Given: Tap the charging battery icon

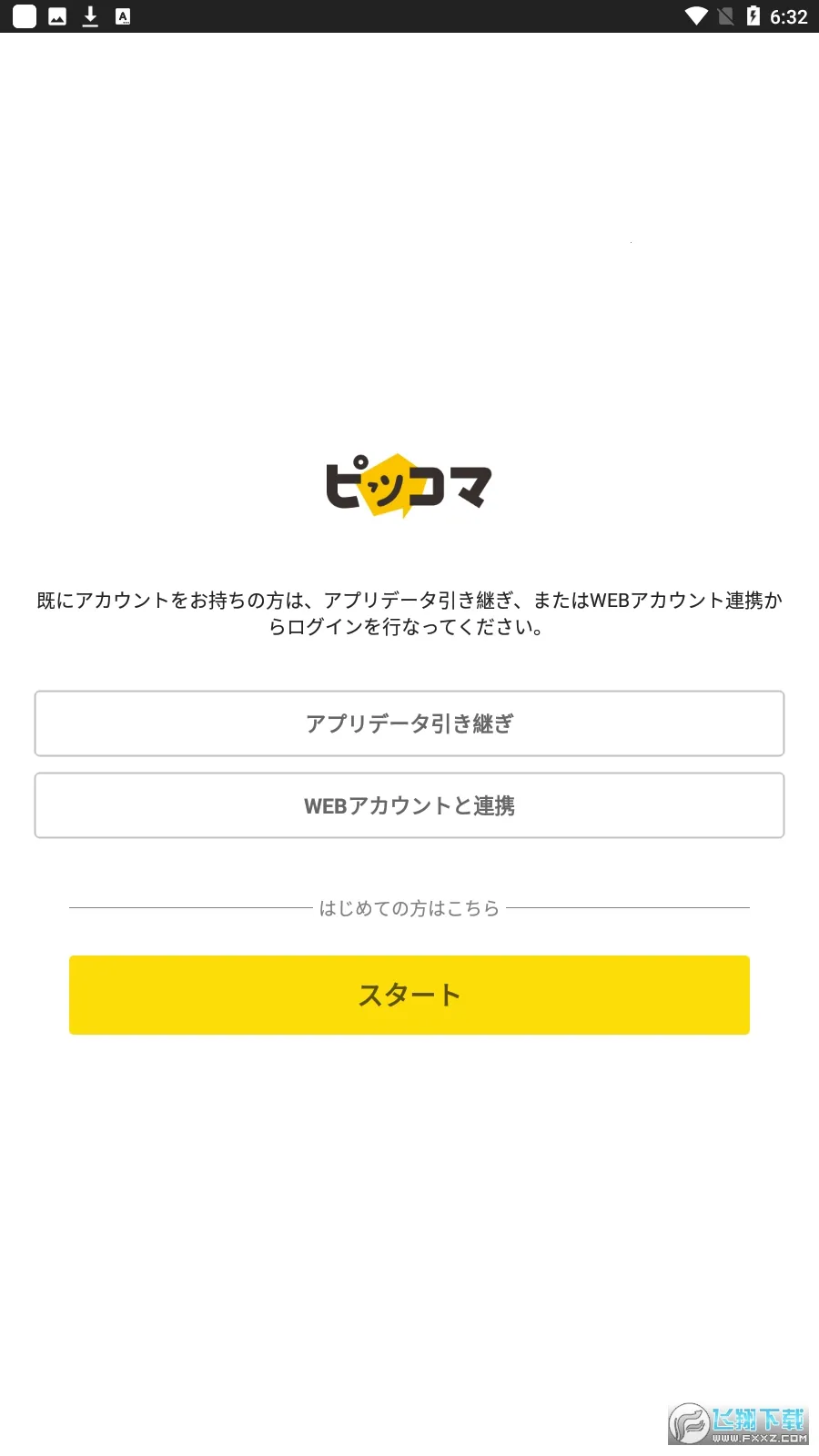Looking at the screenshot, I should [752, 15].
